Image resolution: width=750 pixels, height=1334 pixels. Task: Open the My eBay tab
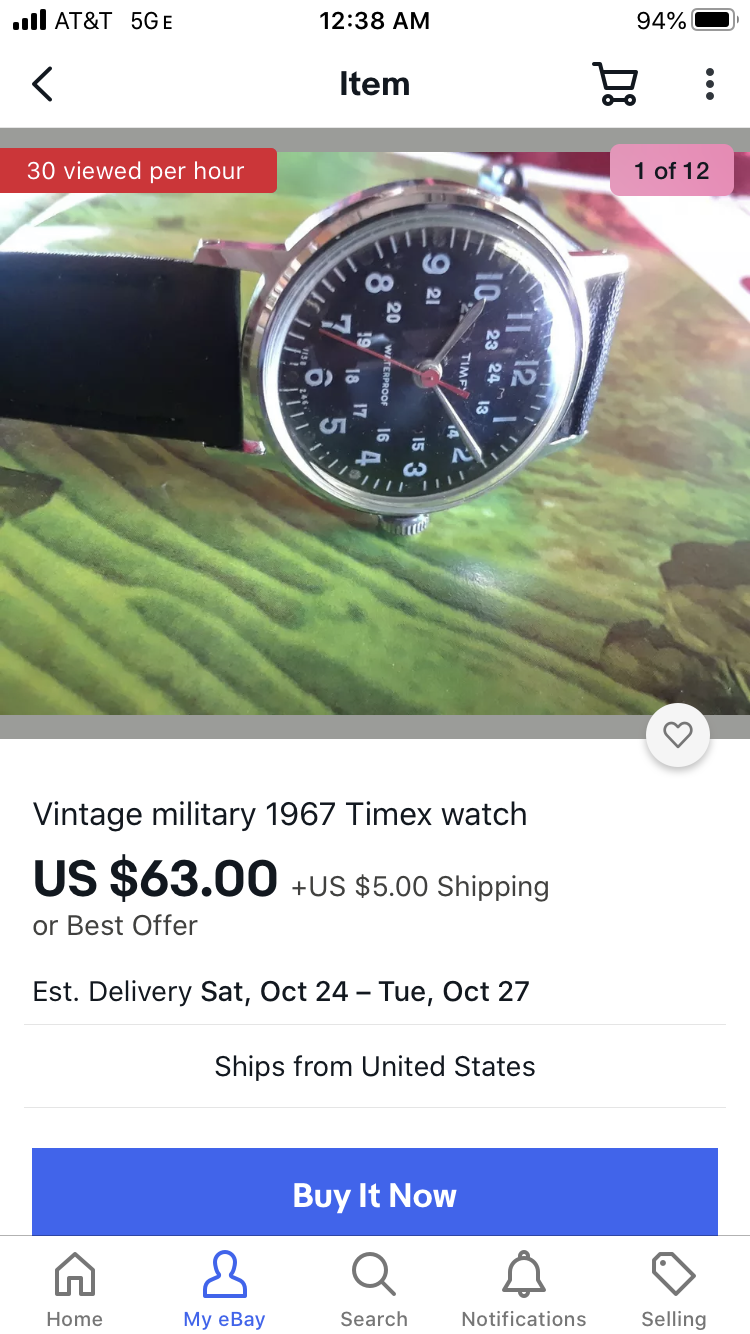click(x=224, y=1288)
